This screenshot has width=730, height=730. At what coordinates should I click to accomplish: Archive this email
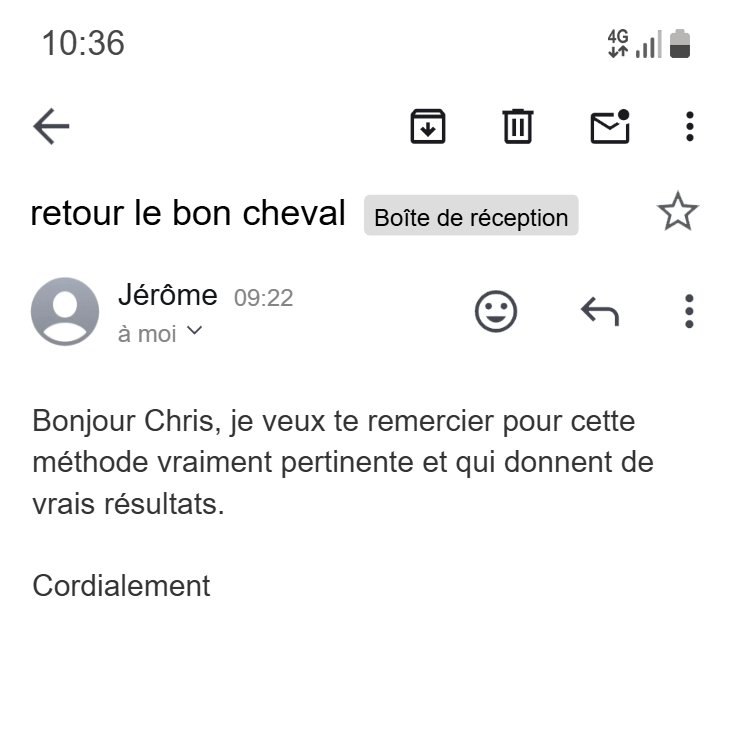428,127
